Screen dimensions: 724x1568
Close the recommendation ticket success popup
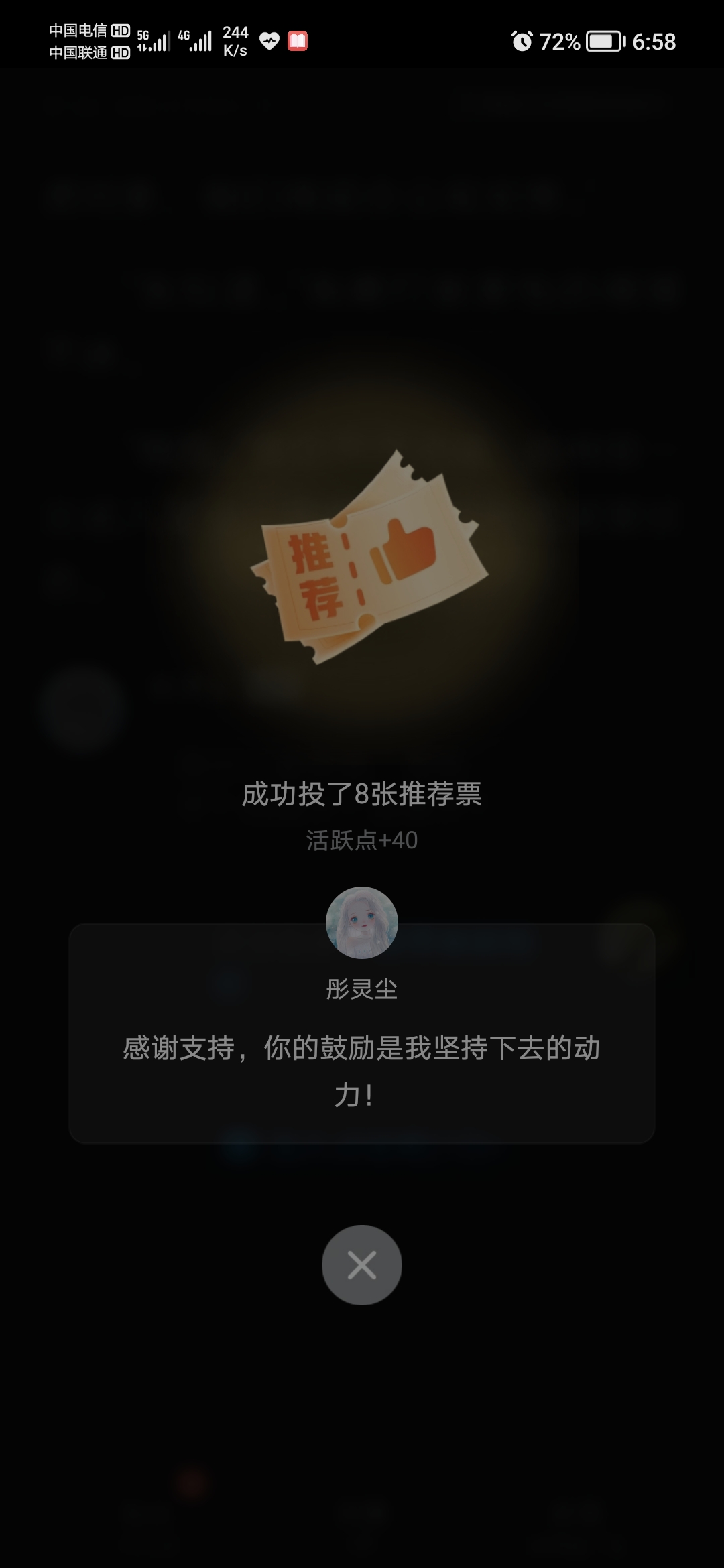click(361, 1265)
